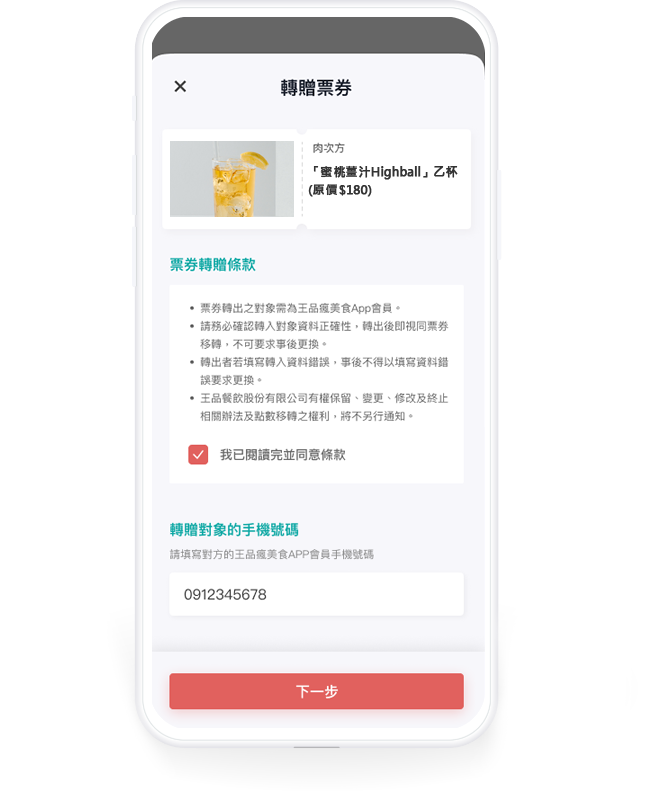Close the 轉贈票券 screen
The height and width of the screenshot is (794, 647).
180,86
